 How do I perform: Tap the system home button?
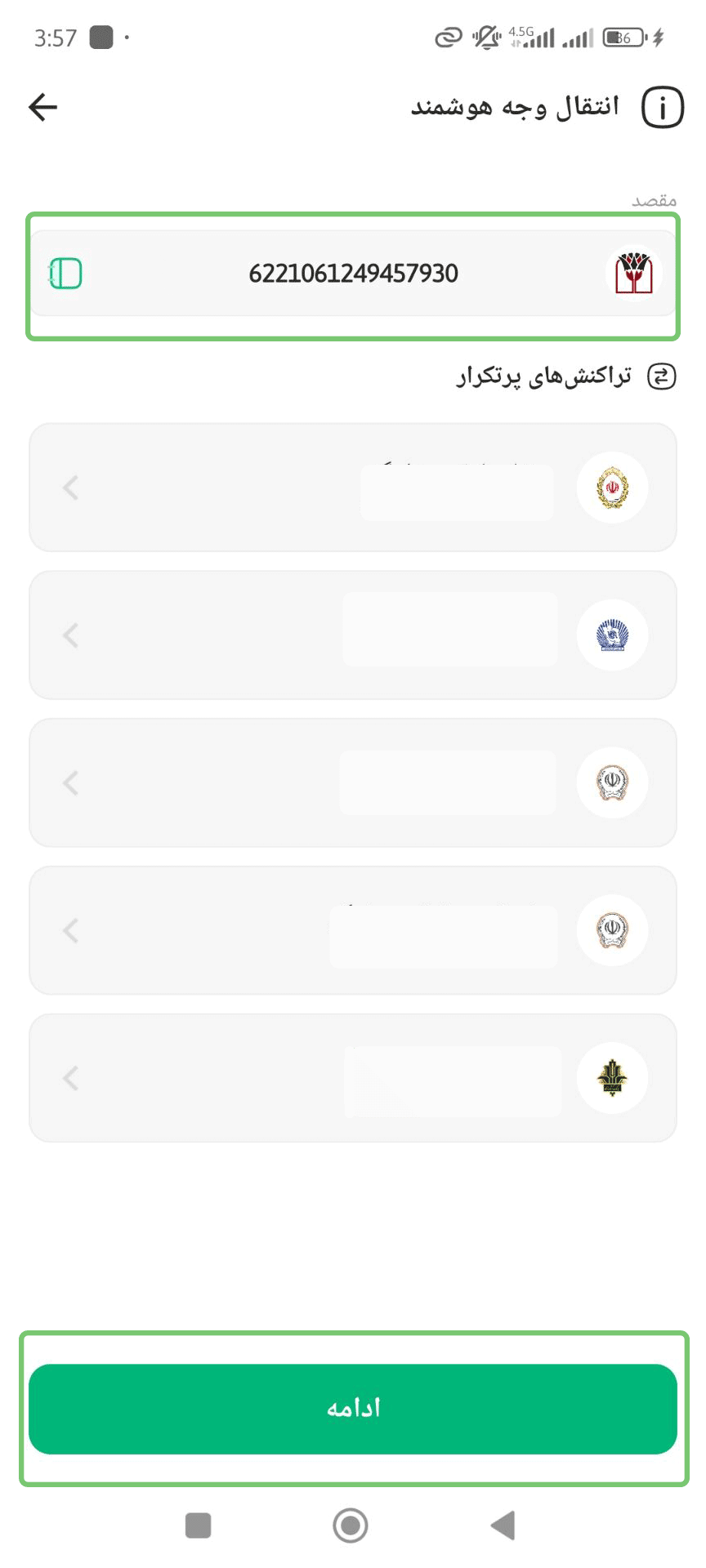[x=351, y=1525]
